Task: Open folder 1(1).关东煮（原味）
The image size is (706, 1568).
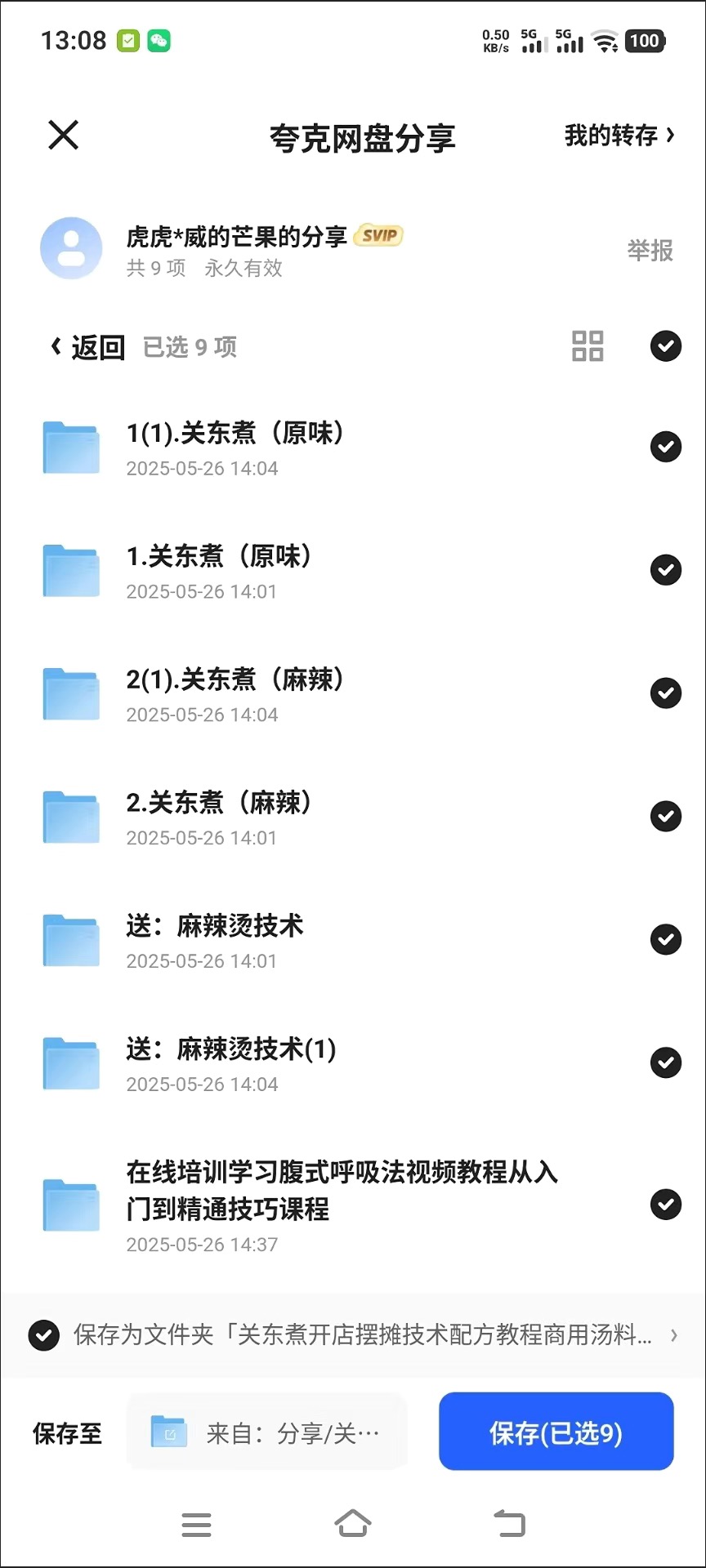Action: click(x=235, y=447)
